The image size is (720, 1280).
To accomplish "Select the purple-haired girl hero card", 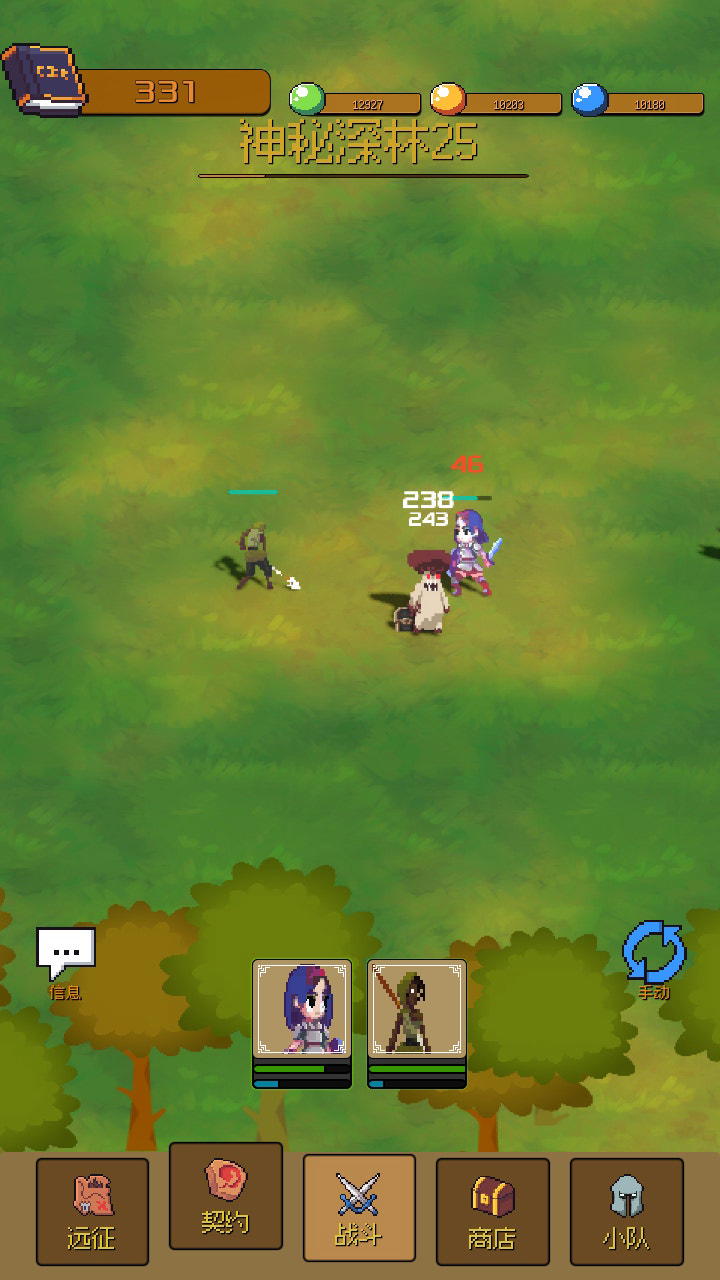I will (302, 1008).
